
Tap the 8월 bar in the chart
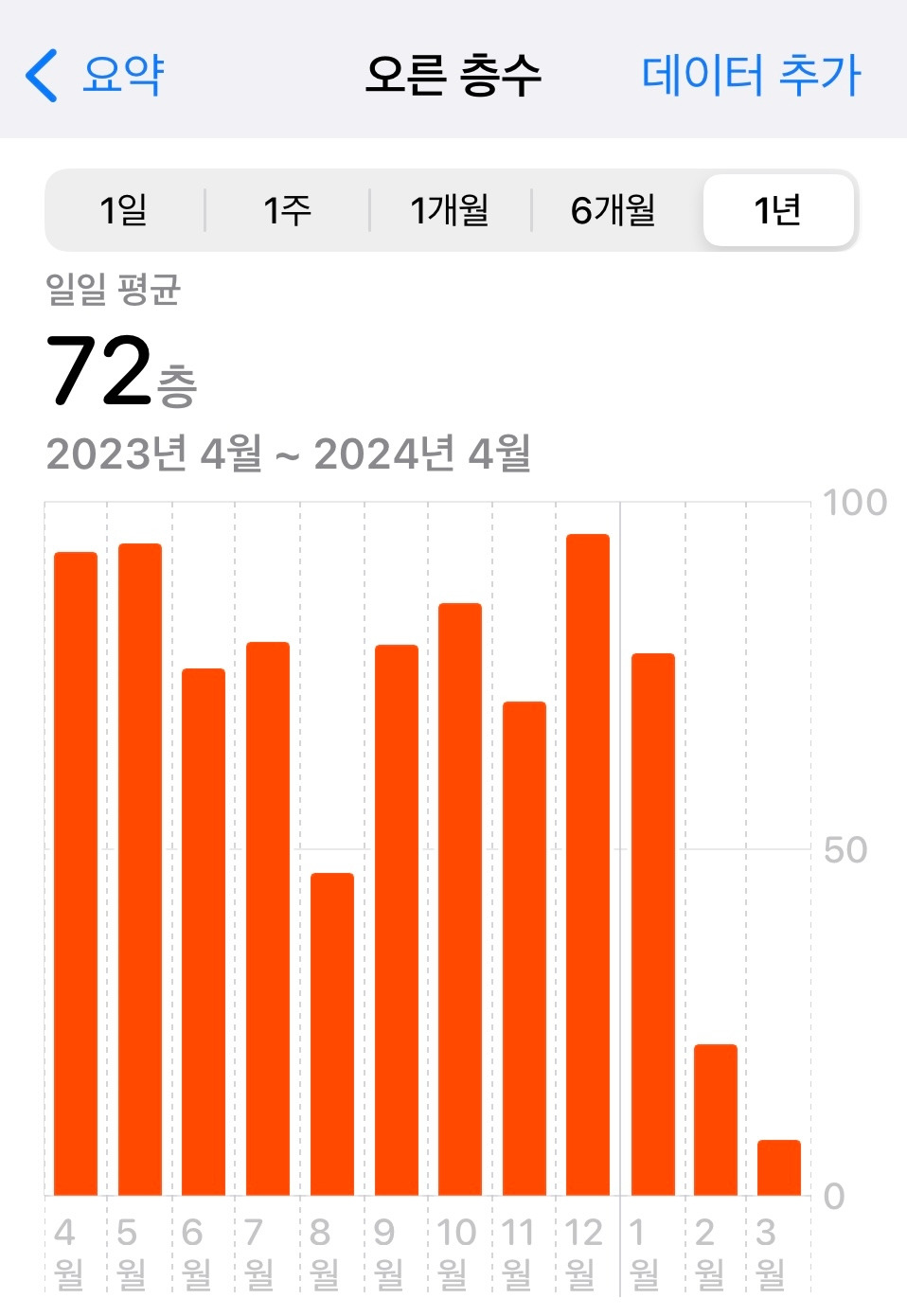click(332, 1034)
